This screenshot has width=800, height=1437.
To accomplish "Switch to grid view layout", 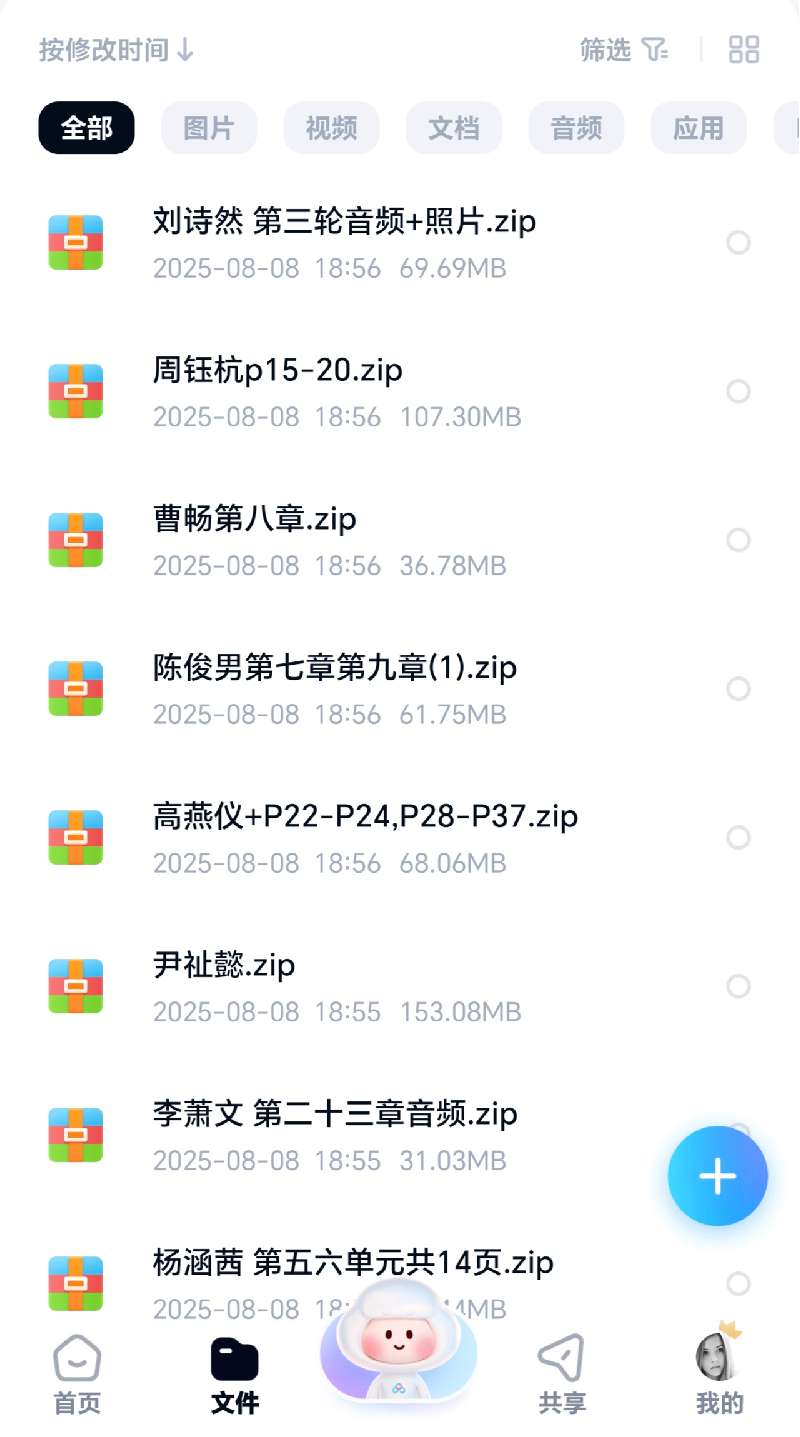I will pos(744,50).
